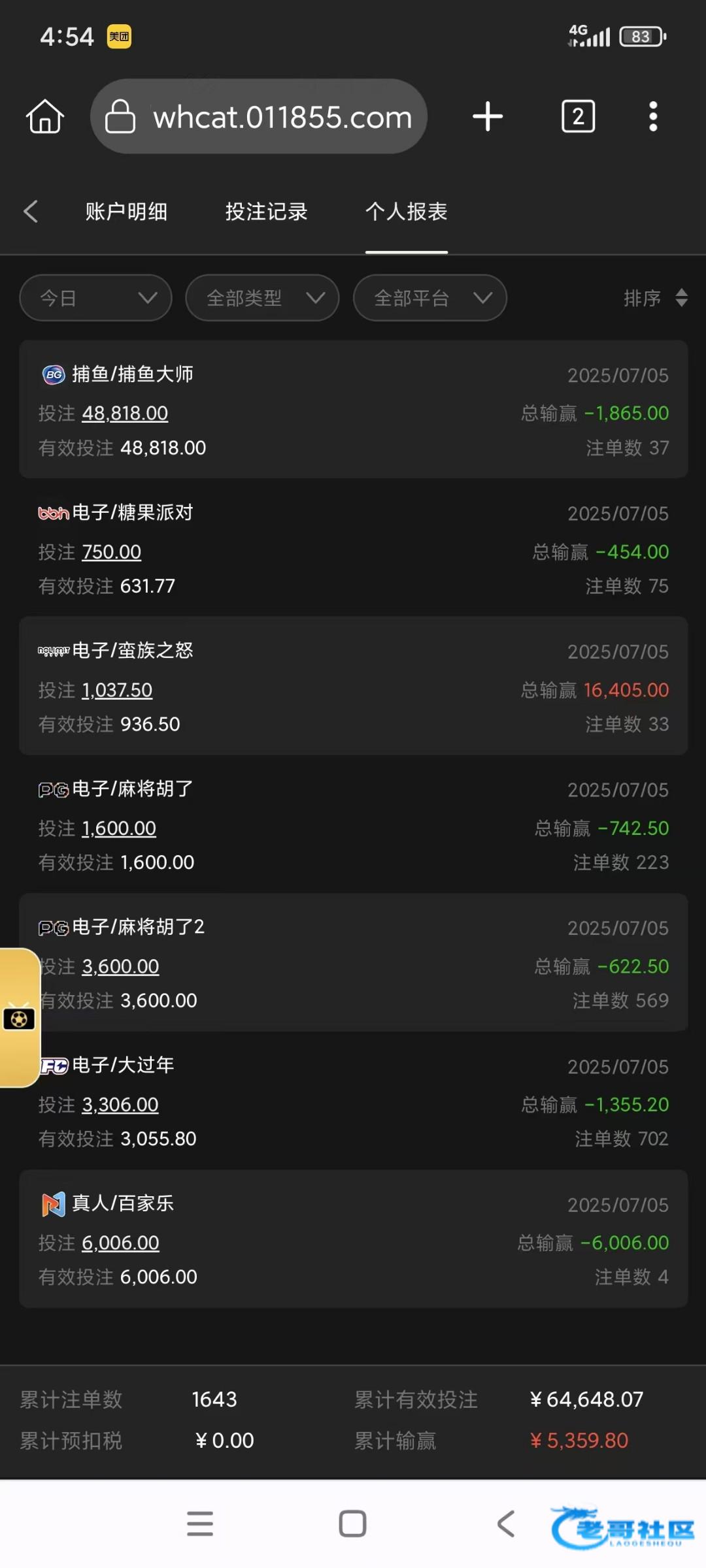The image size is (706, 1568).
Task: Open the system recent apps menu
Action: coord(200,1524)
